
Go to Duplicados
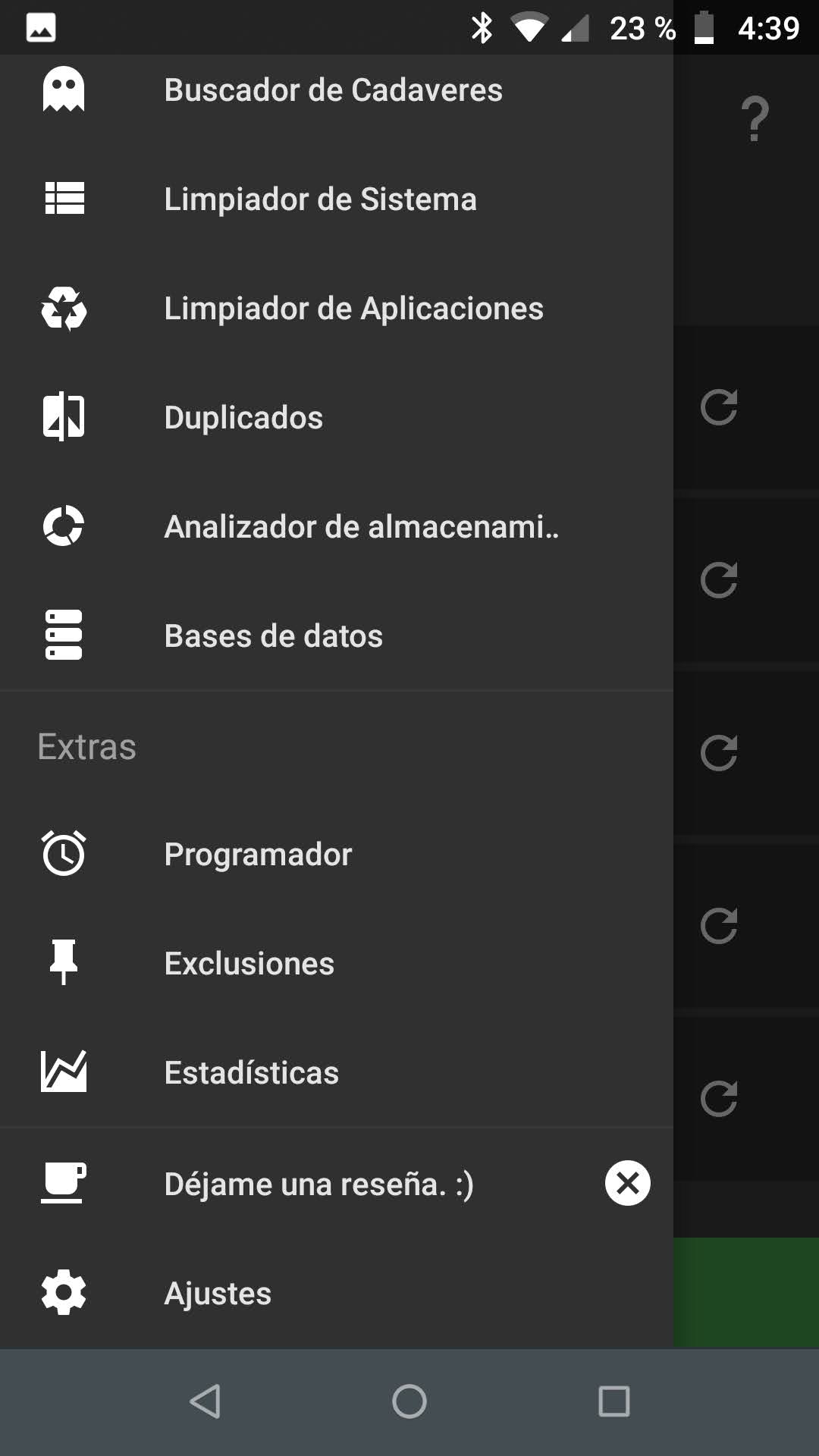pyautogui.click(x=243, y=418)
